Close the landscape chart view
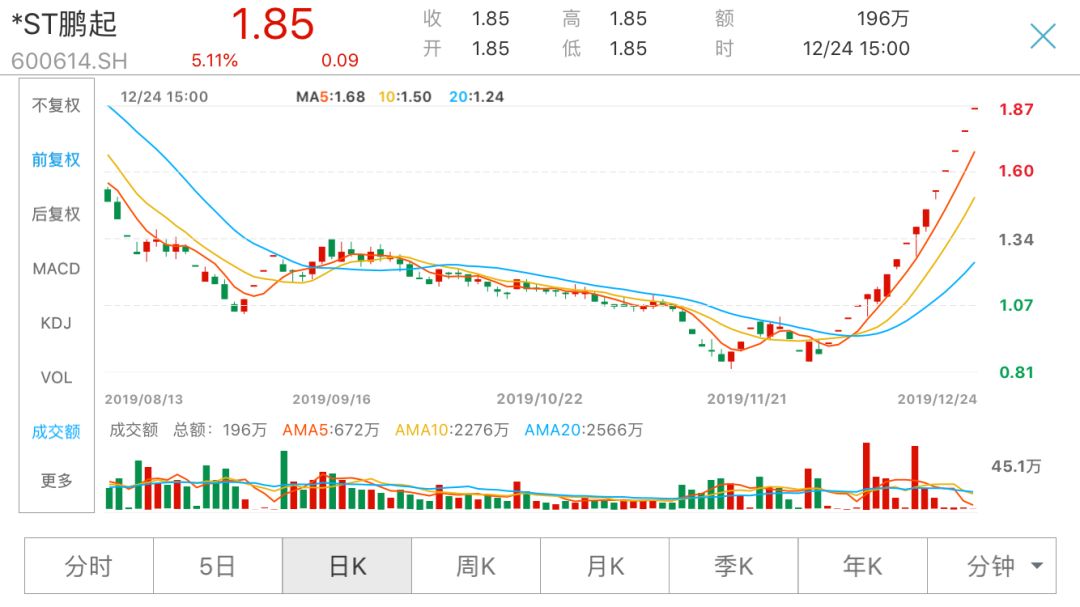Image resolution: width=1080 pixels, height=607 pixels. (1042, 37)
